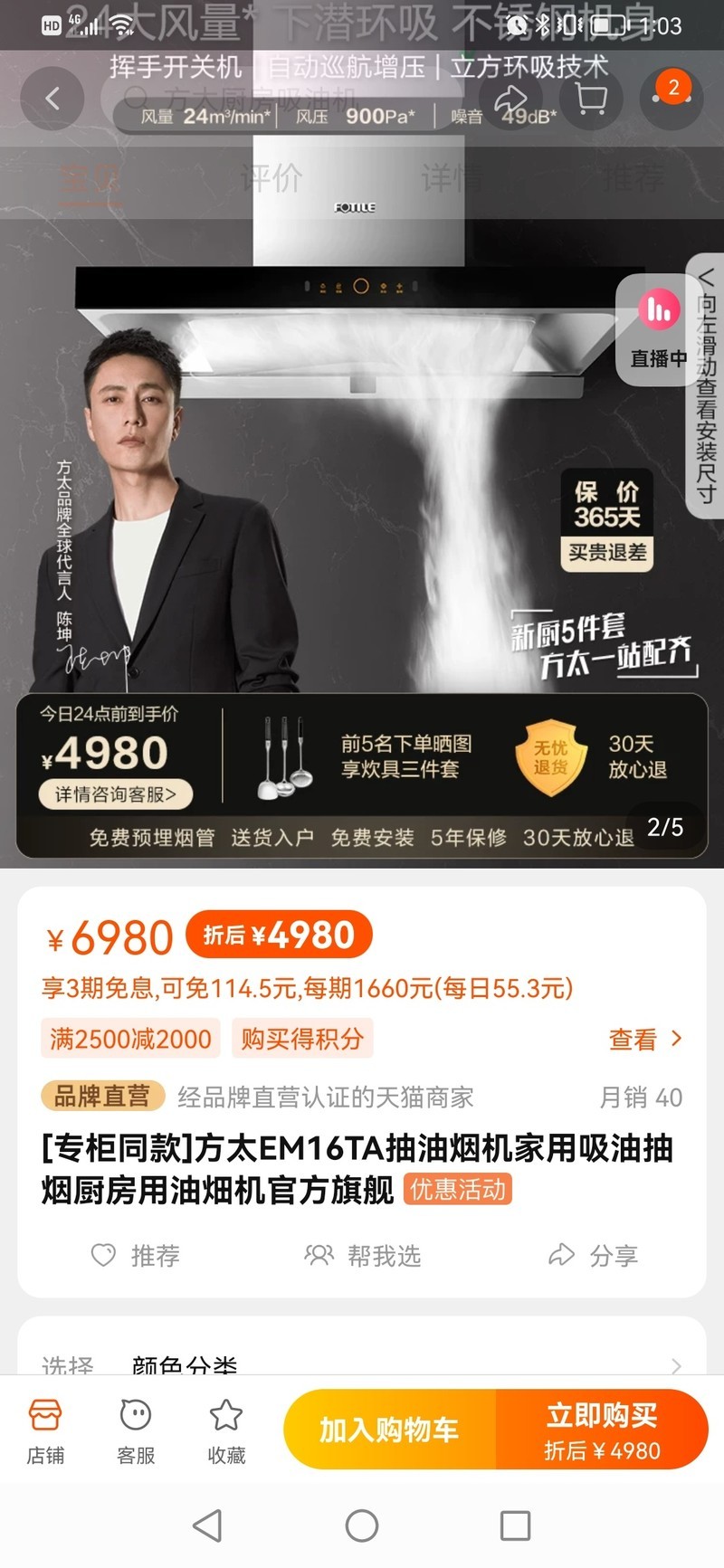Open the more menu with badge 2

[672, 99]
